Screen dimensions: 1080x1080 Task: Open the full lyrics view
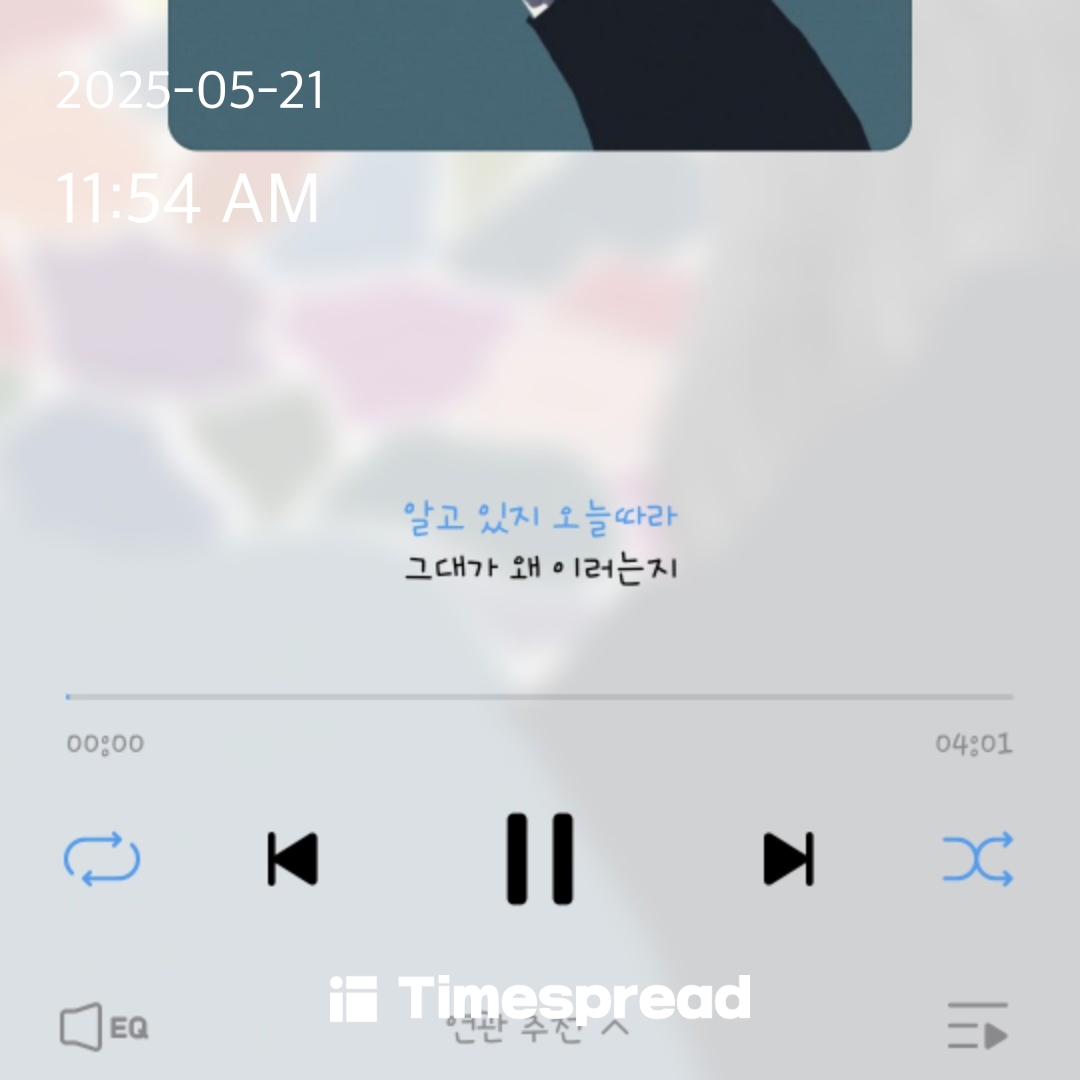click(x=540, y=543)
